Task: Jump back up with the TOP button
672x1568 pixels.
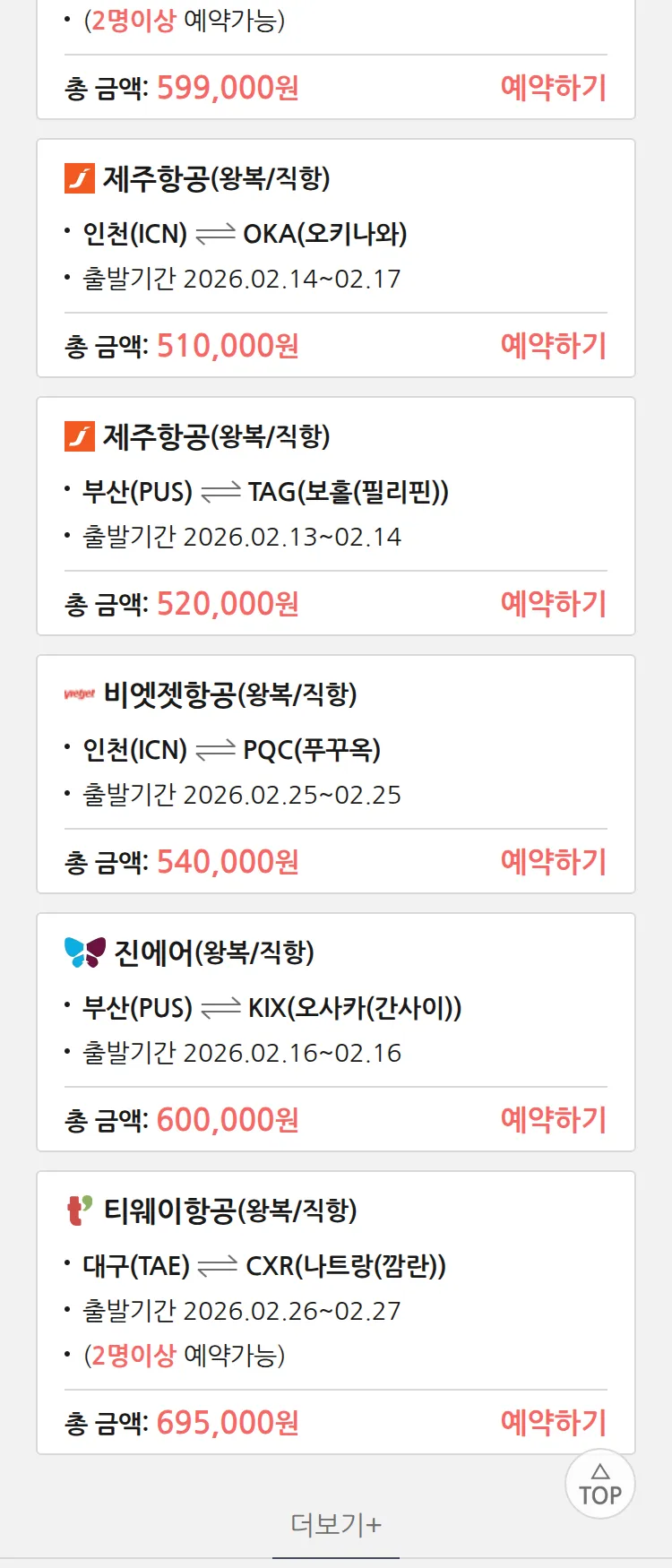Action: (x=599, y=1485)
